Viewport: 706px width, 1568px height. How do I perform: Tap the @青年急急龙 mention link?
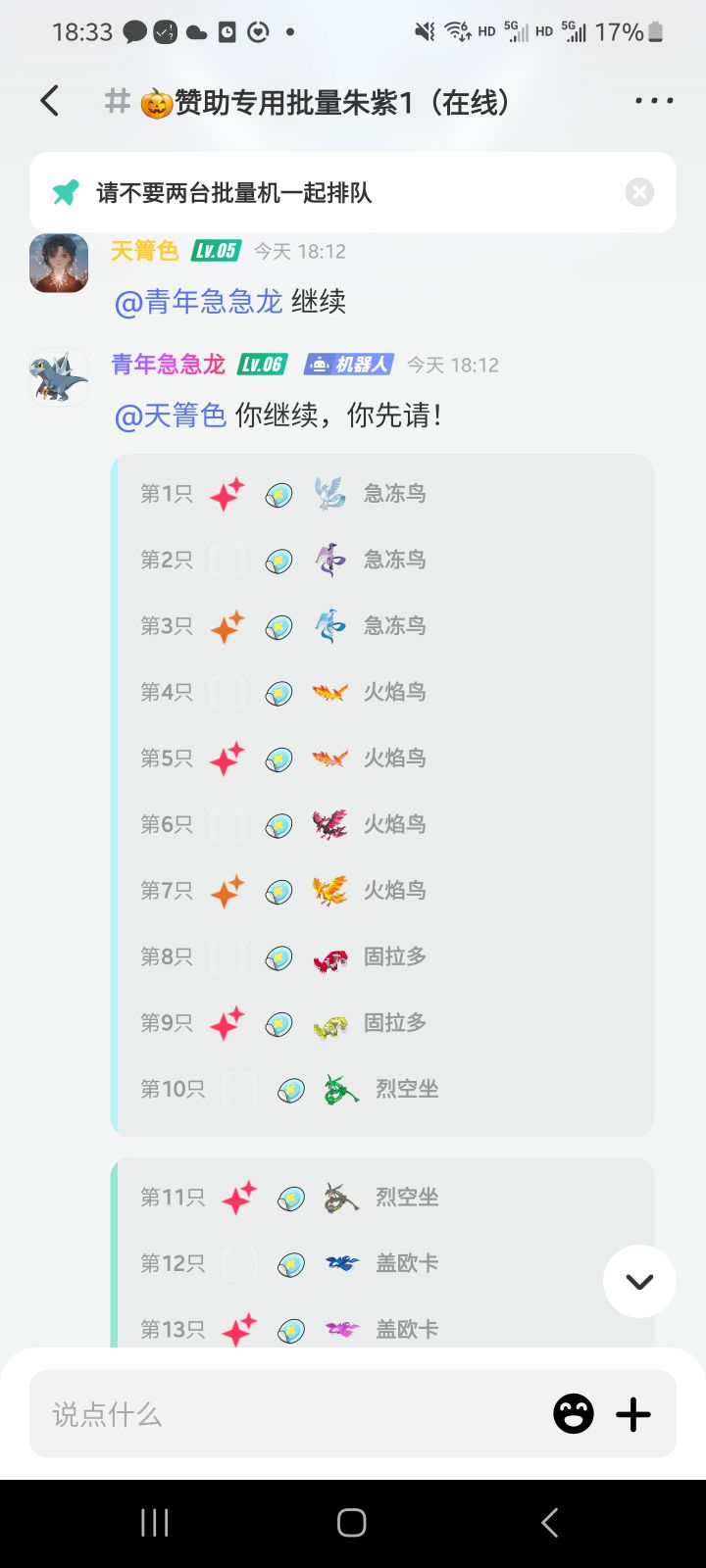point(198,302)
